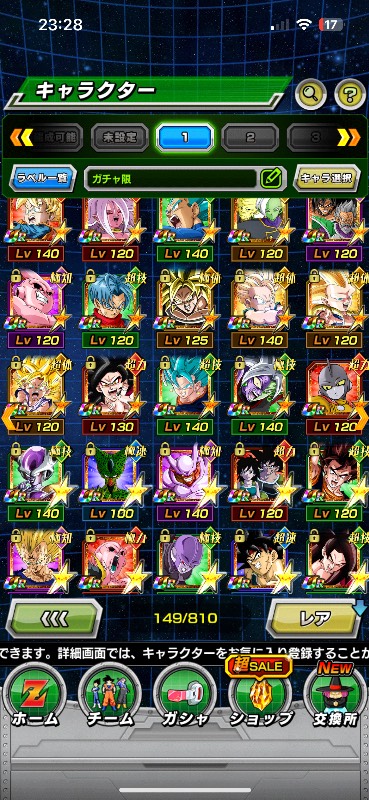This screenshot has width=369, height=800.
Task: Open the magnifying glass search icon
Action: [x=311, y=92]
